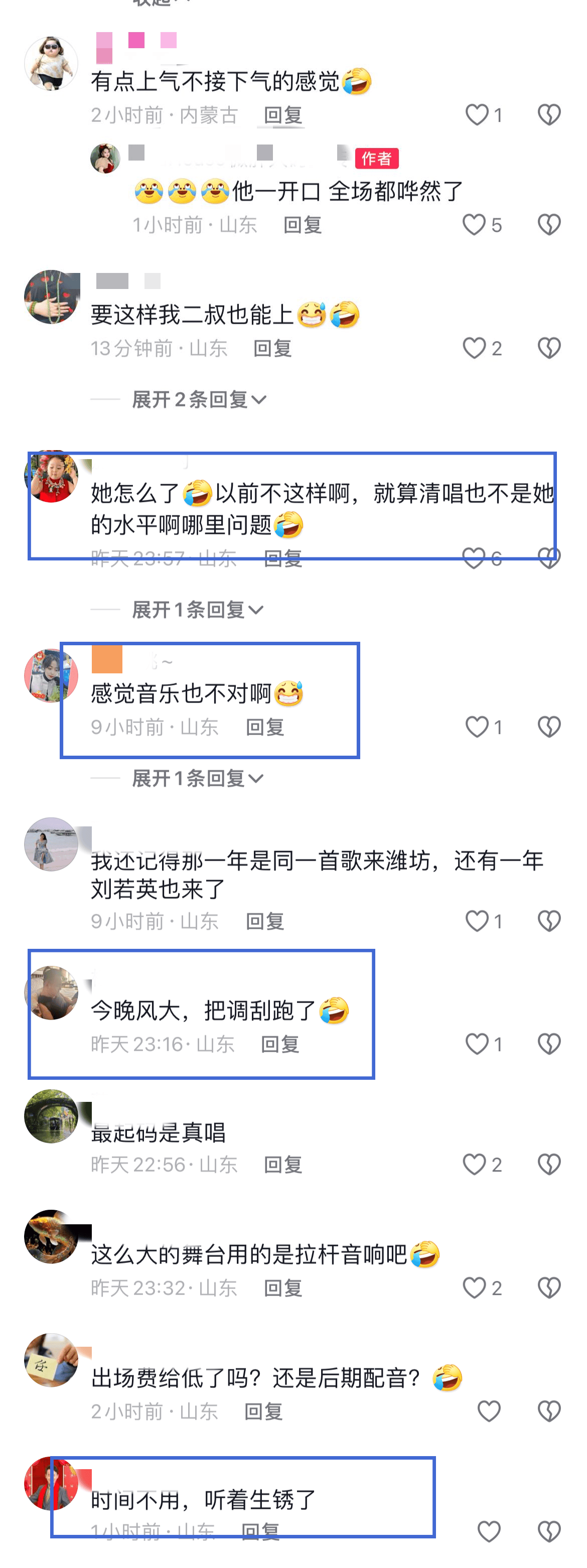
Task: Dislike the comment 最起码是真唱
Action: [x=549, y=1165]
